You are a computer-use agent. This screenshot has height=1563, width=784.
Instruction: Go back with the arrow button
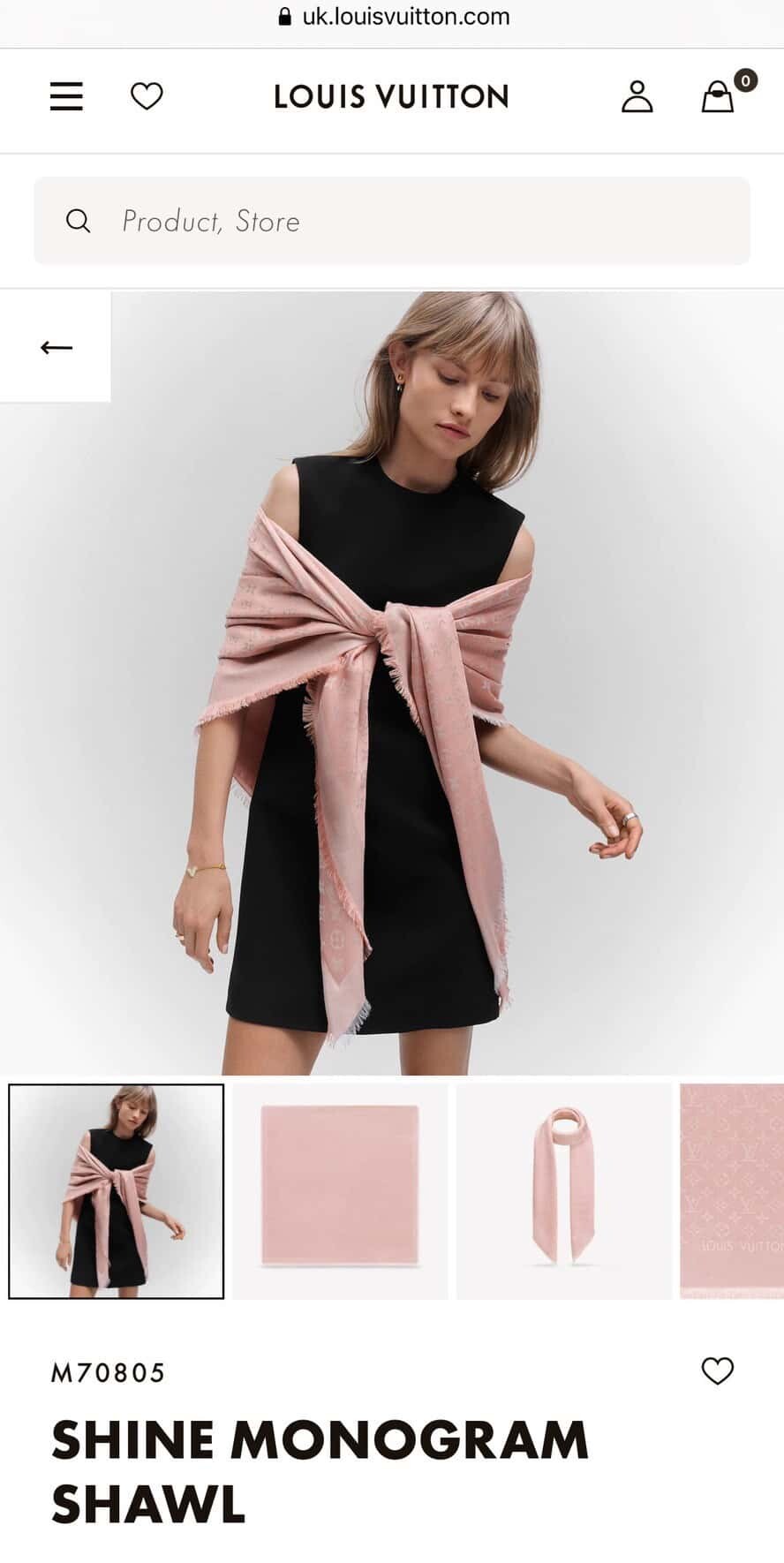pyautogui.click(x=56, y=347)
